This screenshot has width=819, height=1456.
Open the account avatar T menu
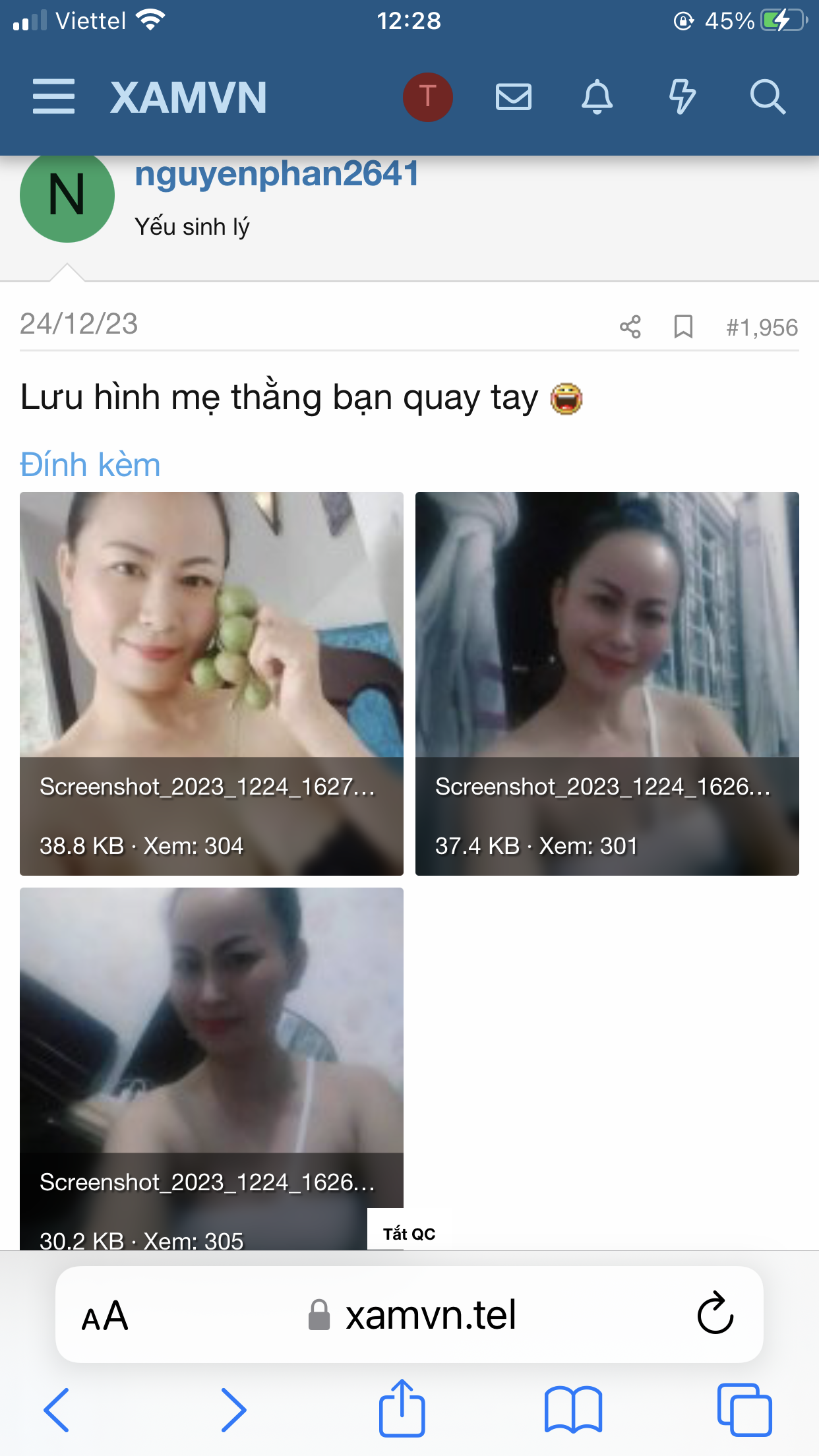(427, 97)
